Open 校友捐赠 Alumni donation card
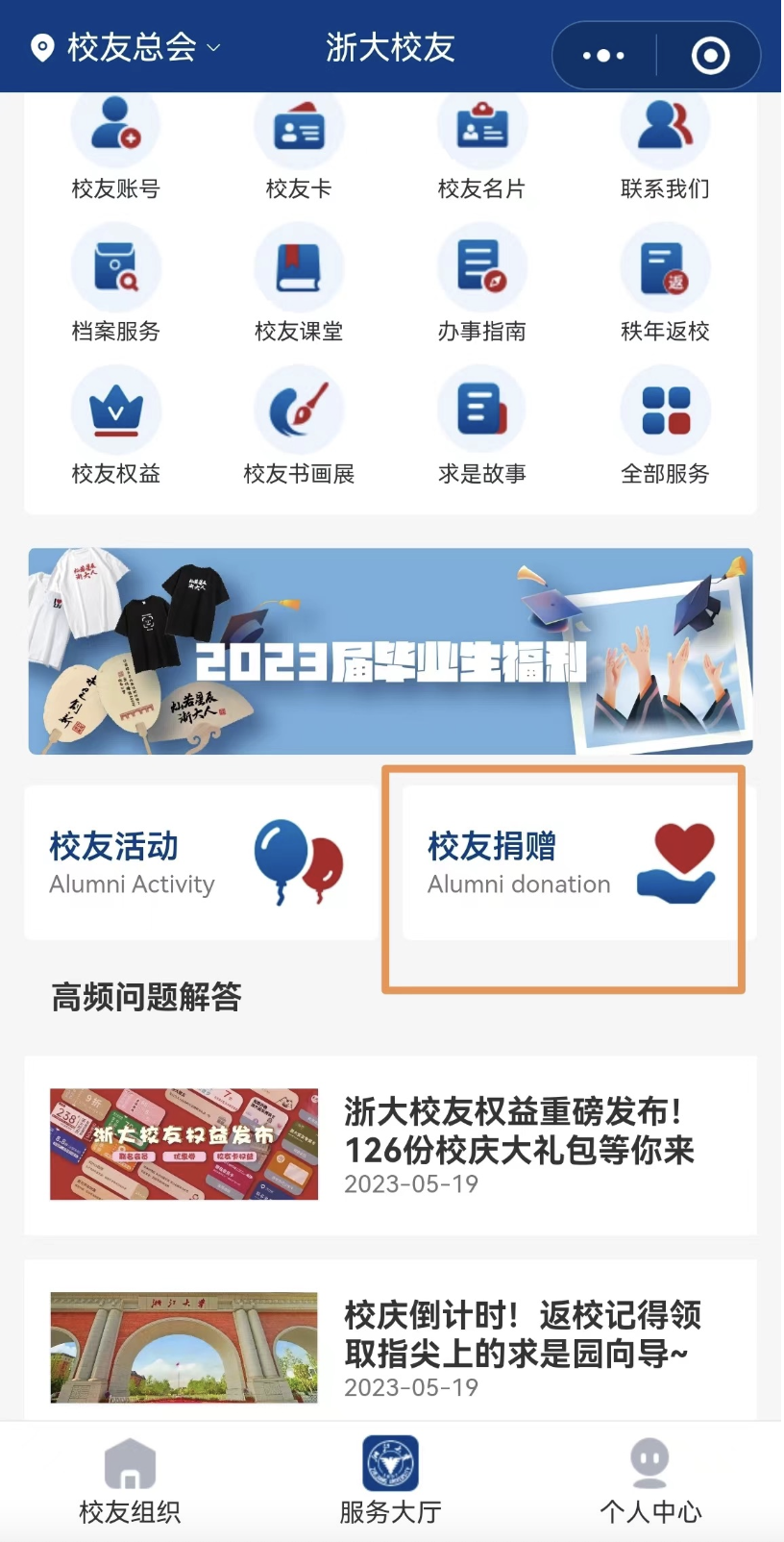 tap(572, 862)
